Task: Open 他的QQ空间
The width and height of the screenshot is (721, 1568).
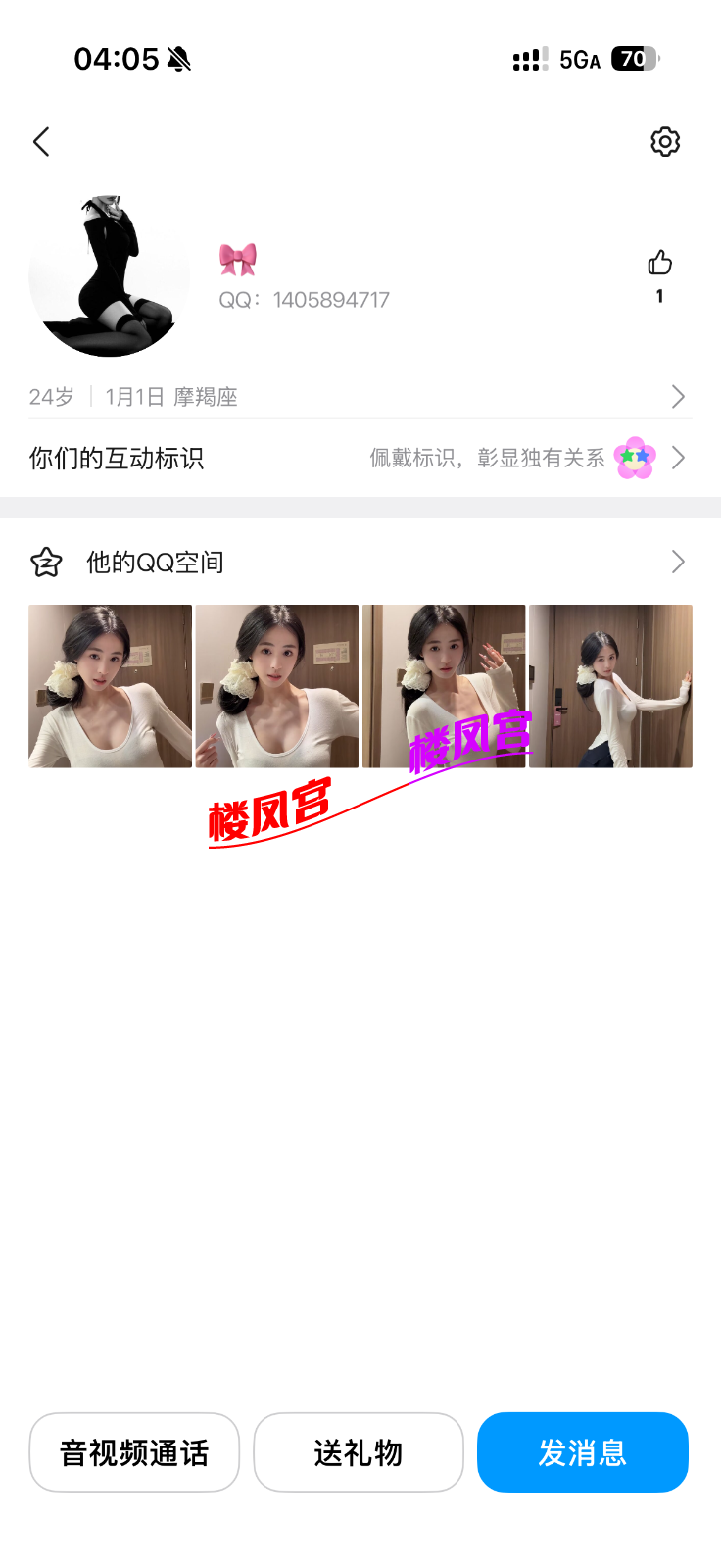Action: 360,562
